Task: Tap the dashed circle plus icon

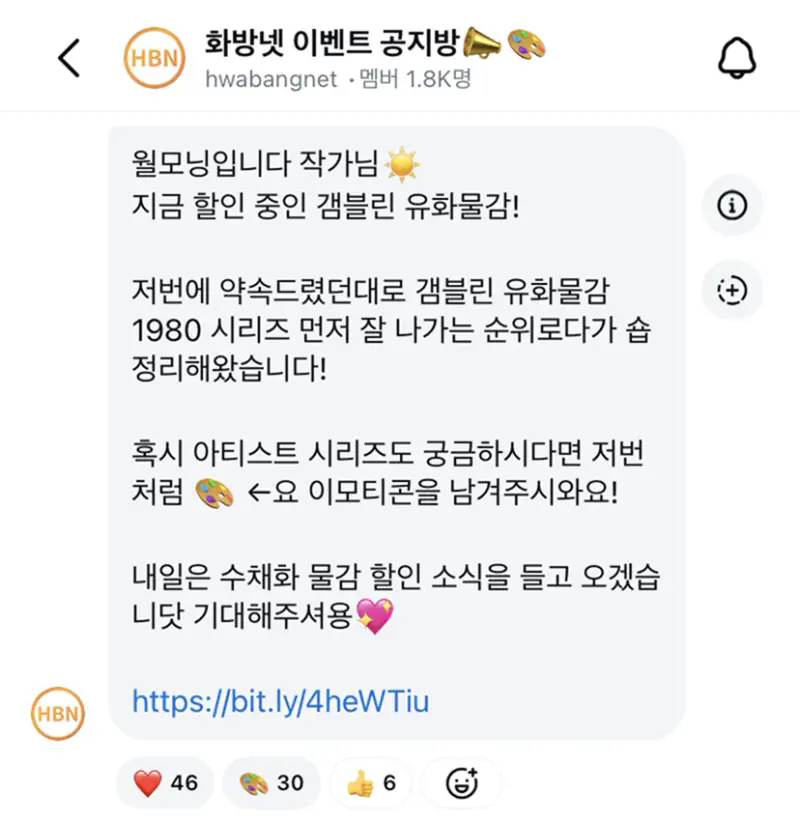Action: 733,291
